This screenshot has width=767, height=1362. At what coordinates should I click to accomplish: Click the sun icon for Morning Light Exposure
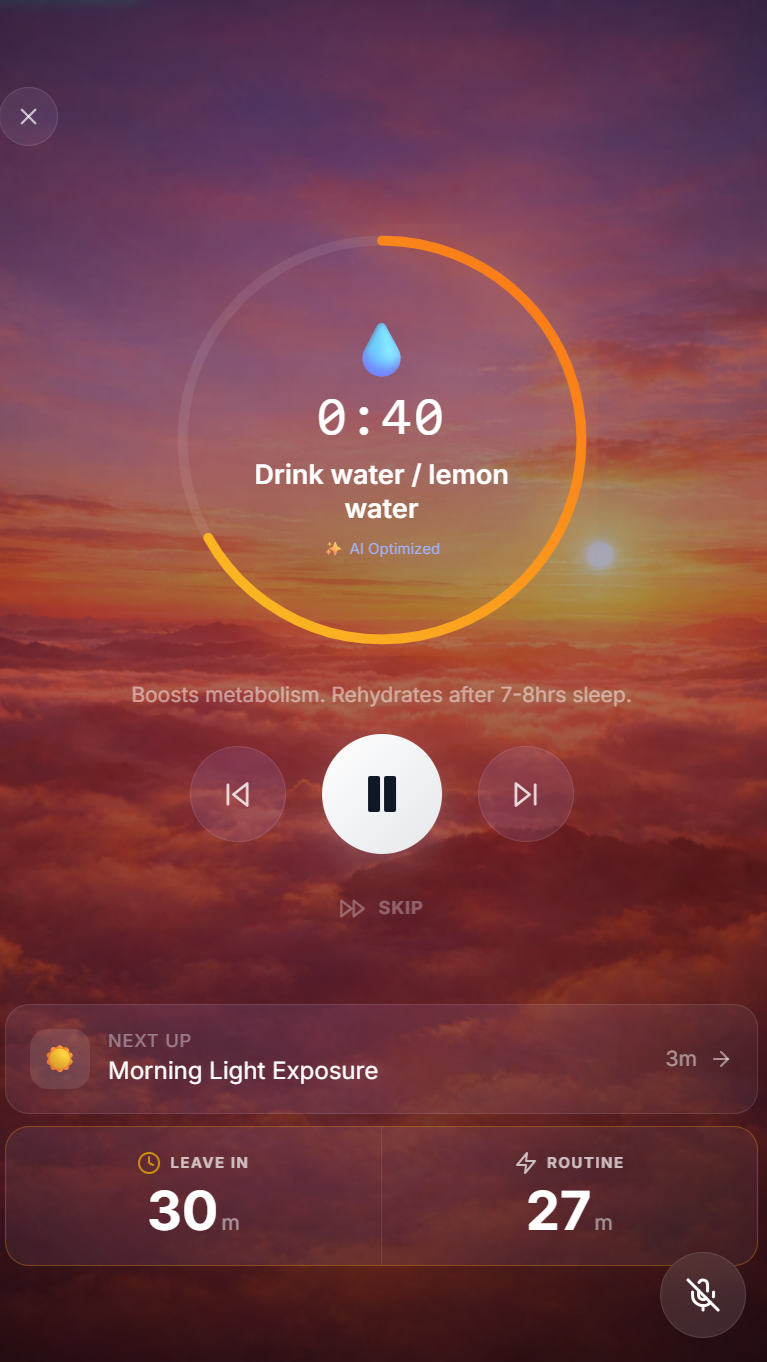point(60,1058)
